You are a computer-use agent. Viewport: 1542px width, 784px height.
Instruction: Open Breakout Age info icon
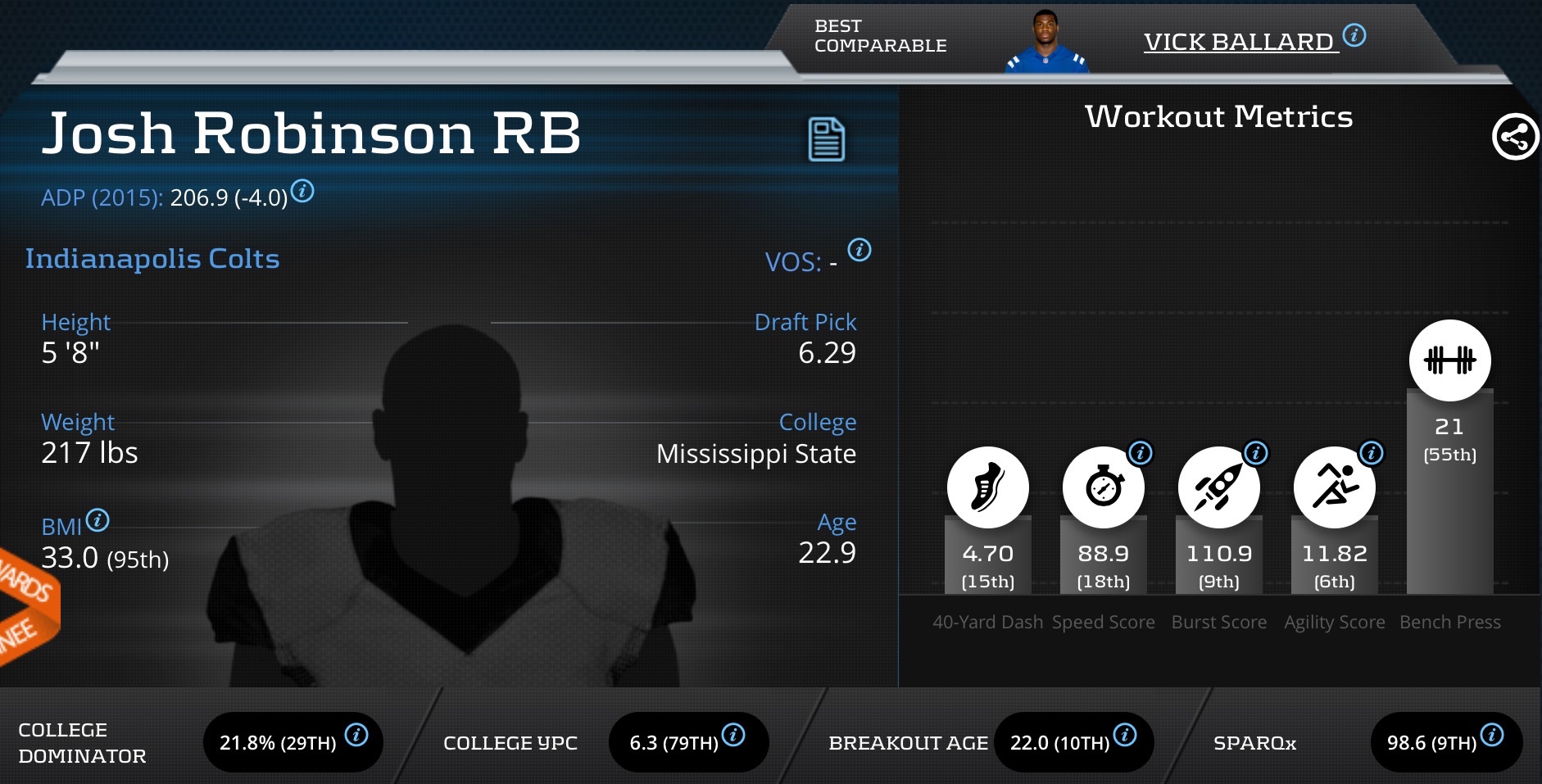(1125, 734)
